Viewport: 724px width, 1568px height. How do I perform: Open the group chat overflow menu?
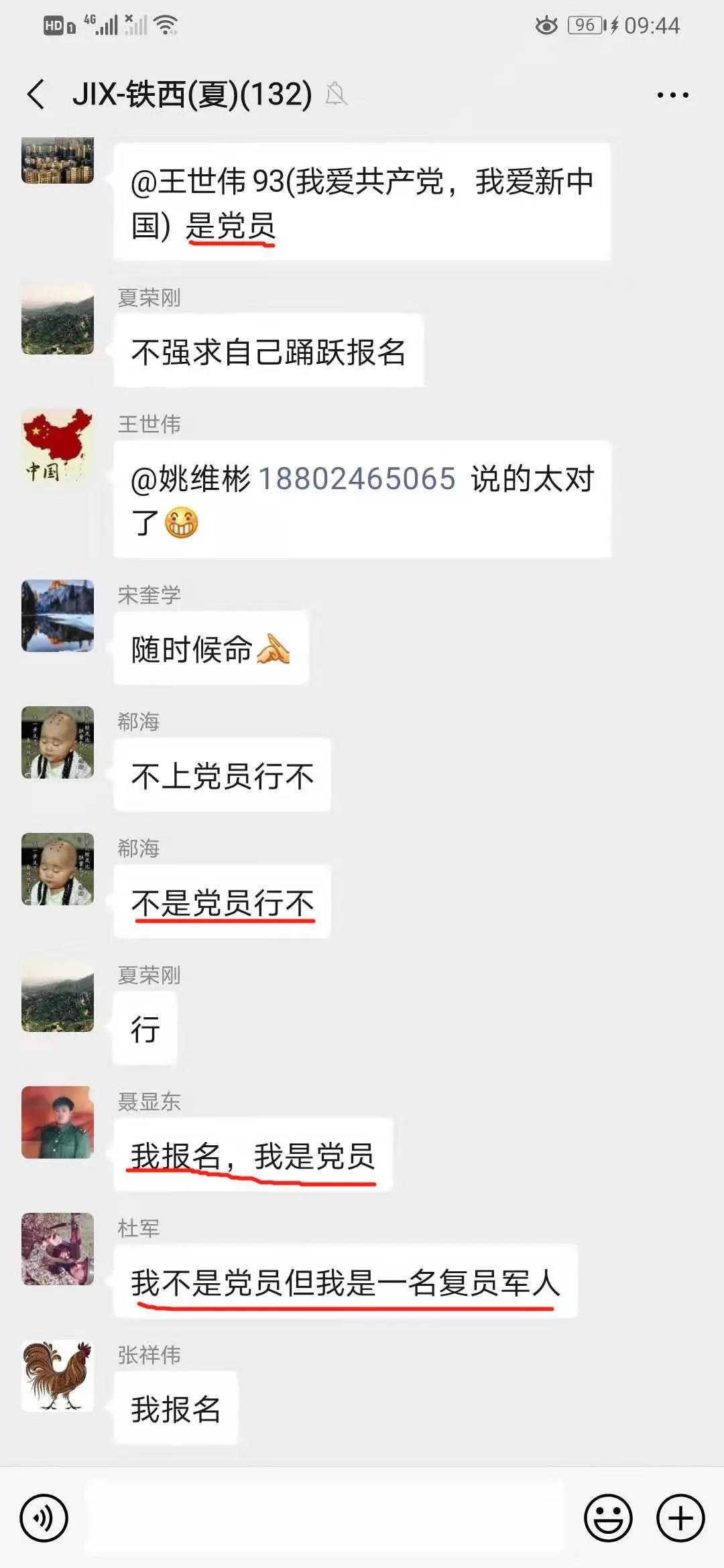672,95
